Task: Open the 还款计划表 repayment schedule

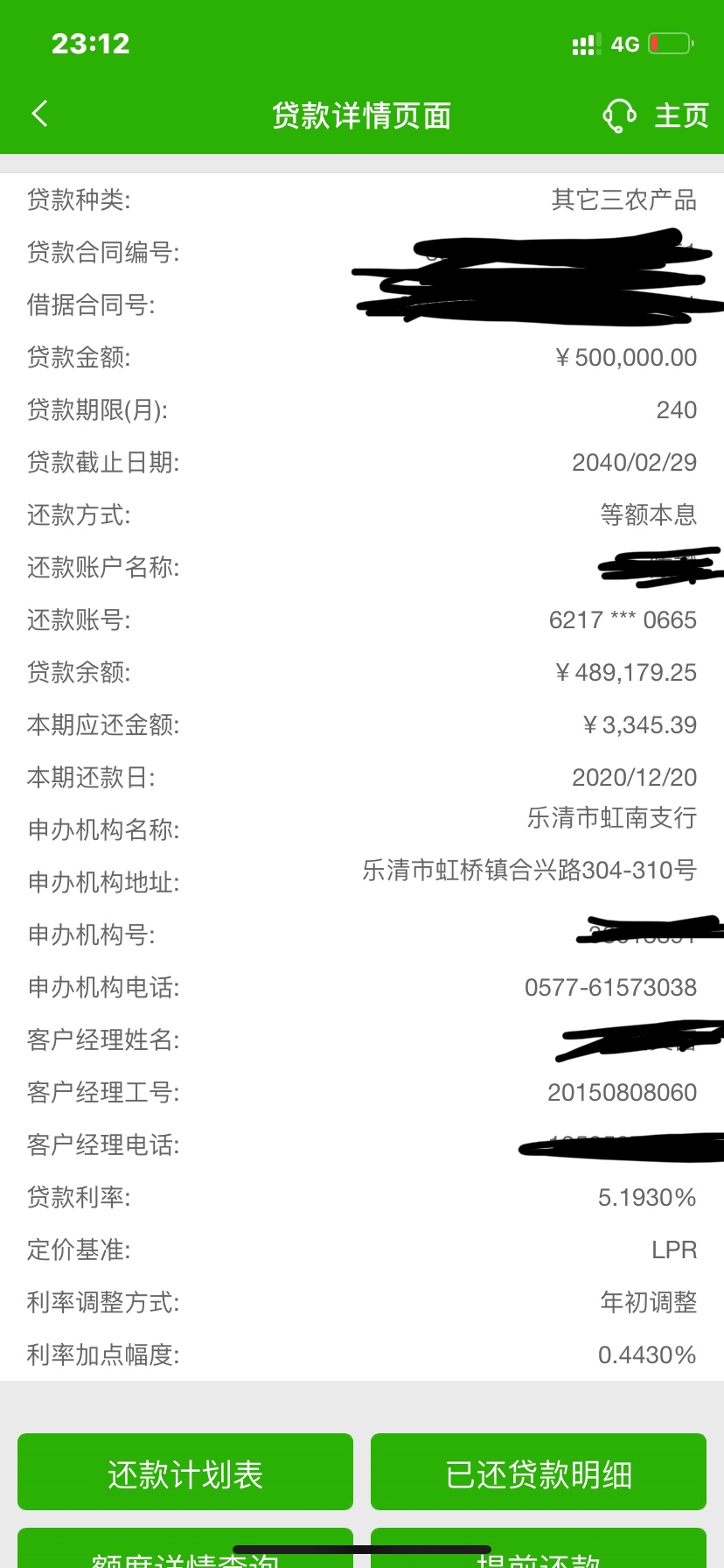Action: 185,1474
